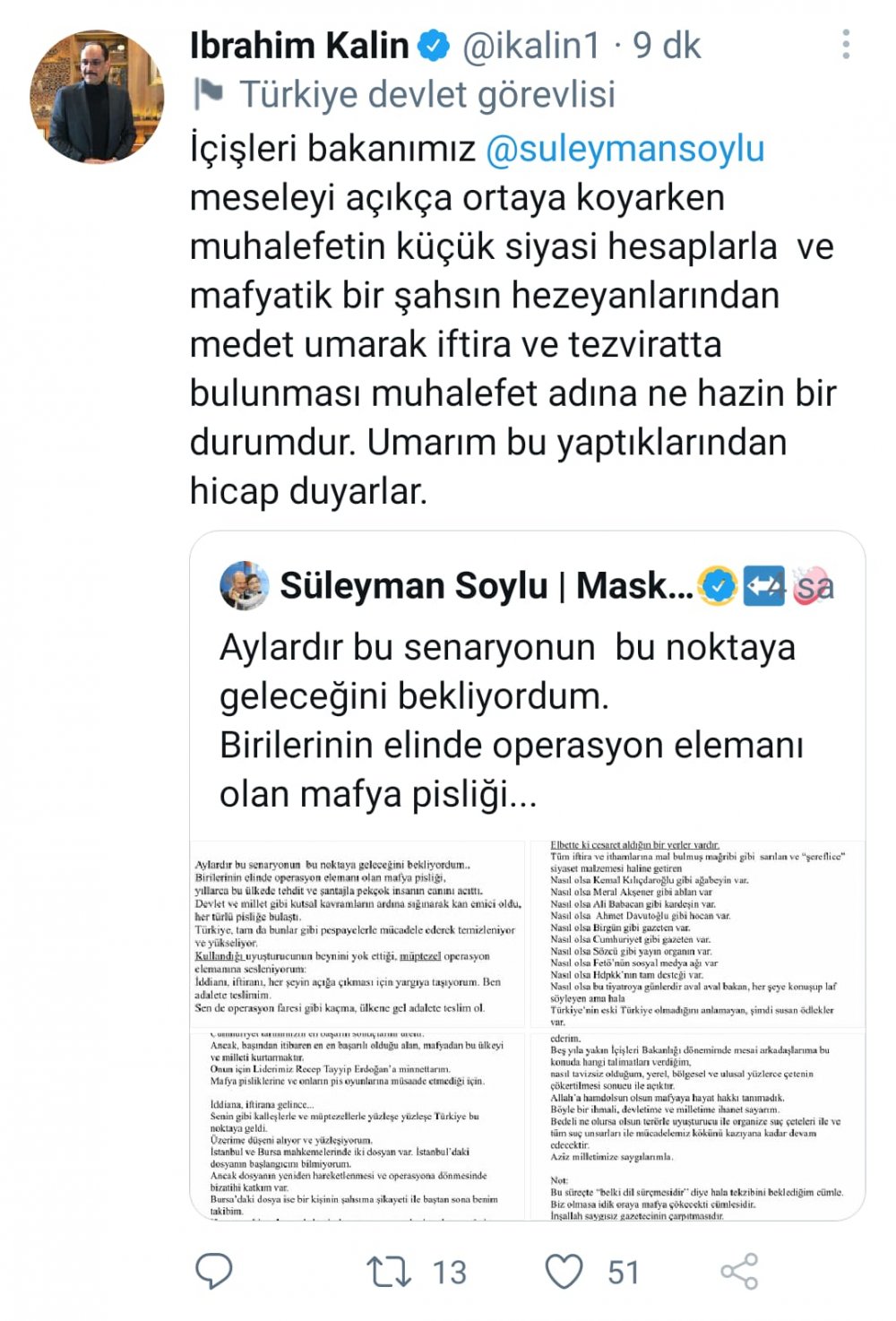Image resolution: width=896 pixels, height=1321 pixels.
Task: Reply to Ibrahim Kalin's tweet
Action: pyautogui.click(x=214, y=1271)
